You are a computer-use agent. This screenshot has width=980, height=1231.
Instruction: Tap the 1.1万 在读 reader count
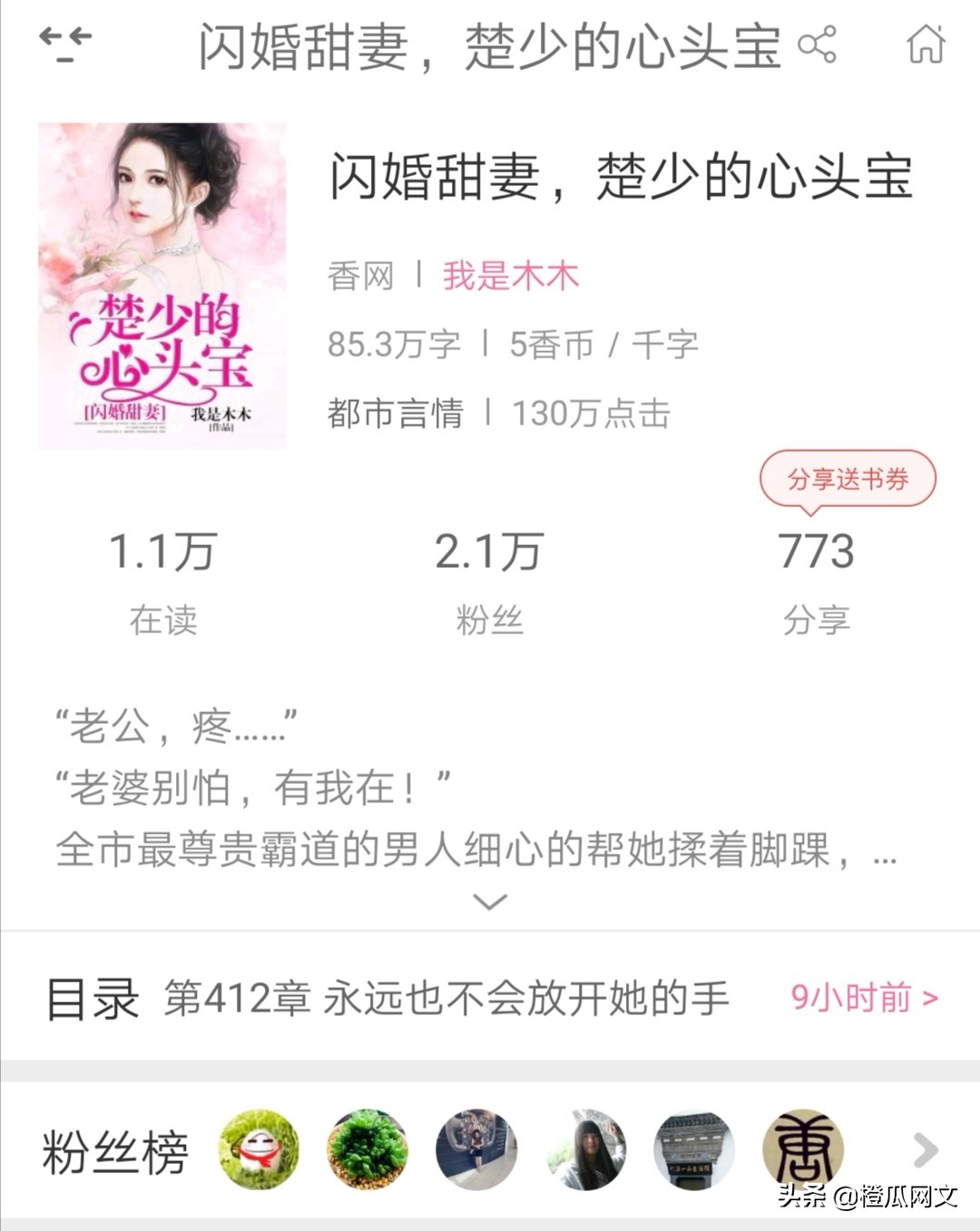[162, 572]
